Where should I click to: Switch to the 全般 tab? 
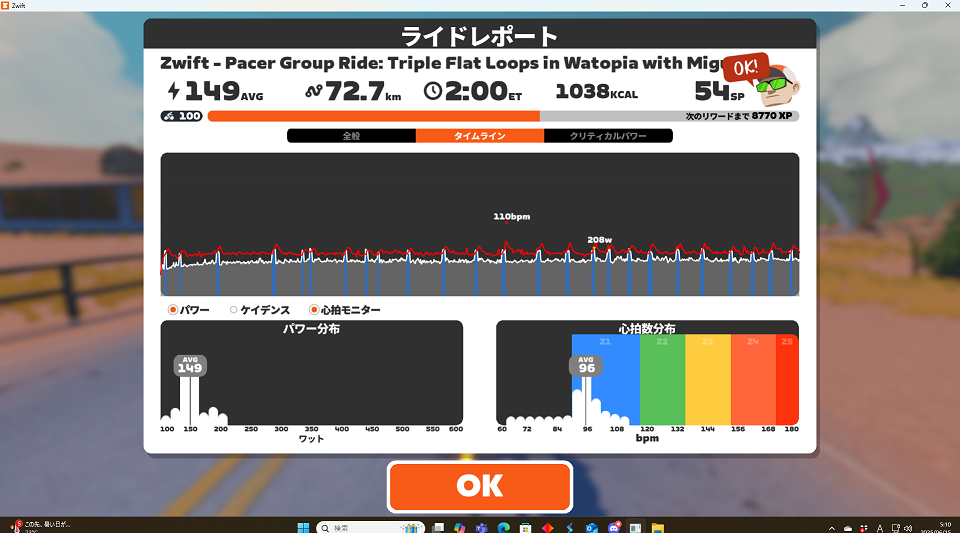point(351,136)
